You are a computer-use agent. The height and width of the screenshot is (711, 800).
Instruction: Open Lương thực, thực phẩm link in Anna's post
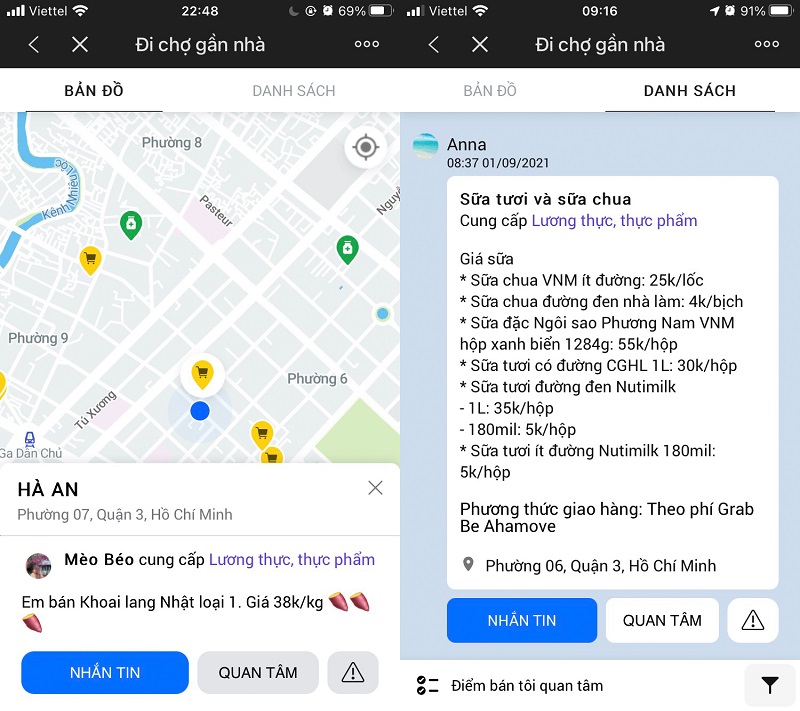tap(614, 221)
